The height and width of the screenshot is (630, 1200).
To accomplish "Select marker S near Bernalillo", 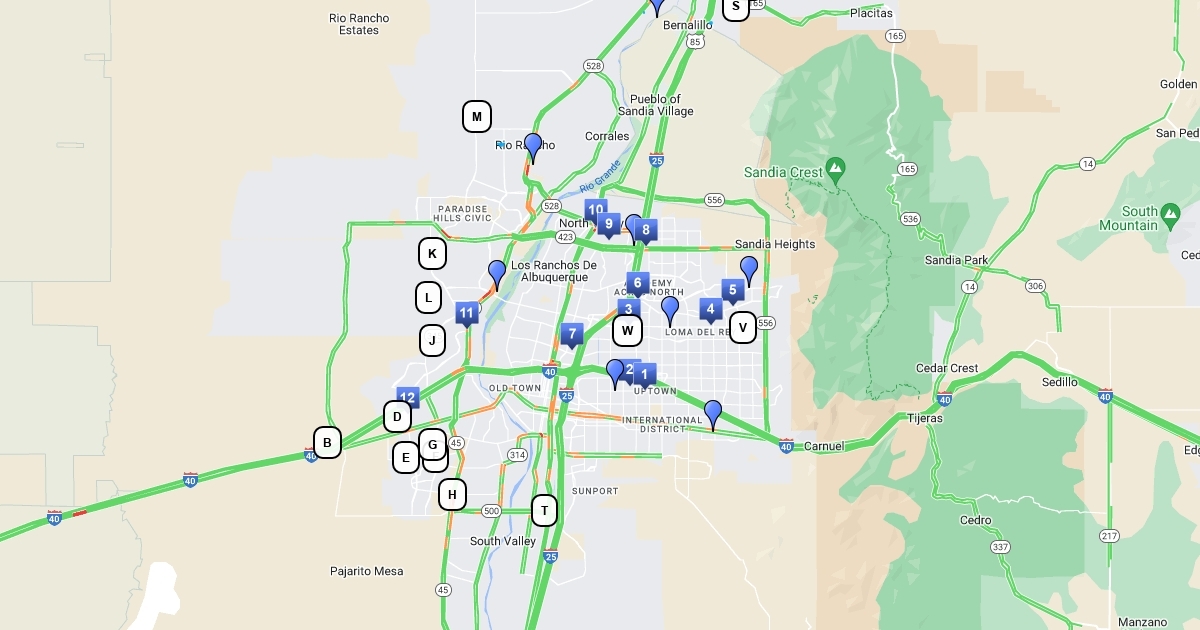I will click(x=736, y=7).
